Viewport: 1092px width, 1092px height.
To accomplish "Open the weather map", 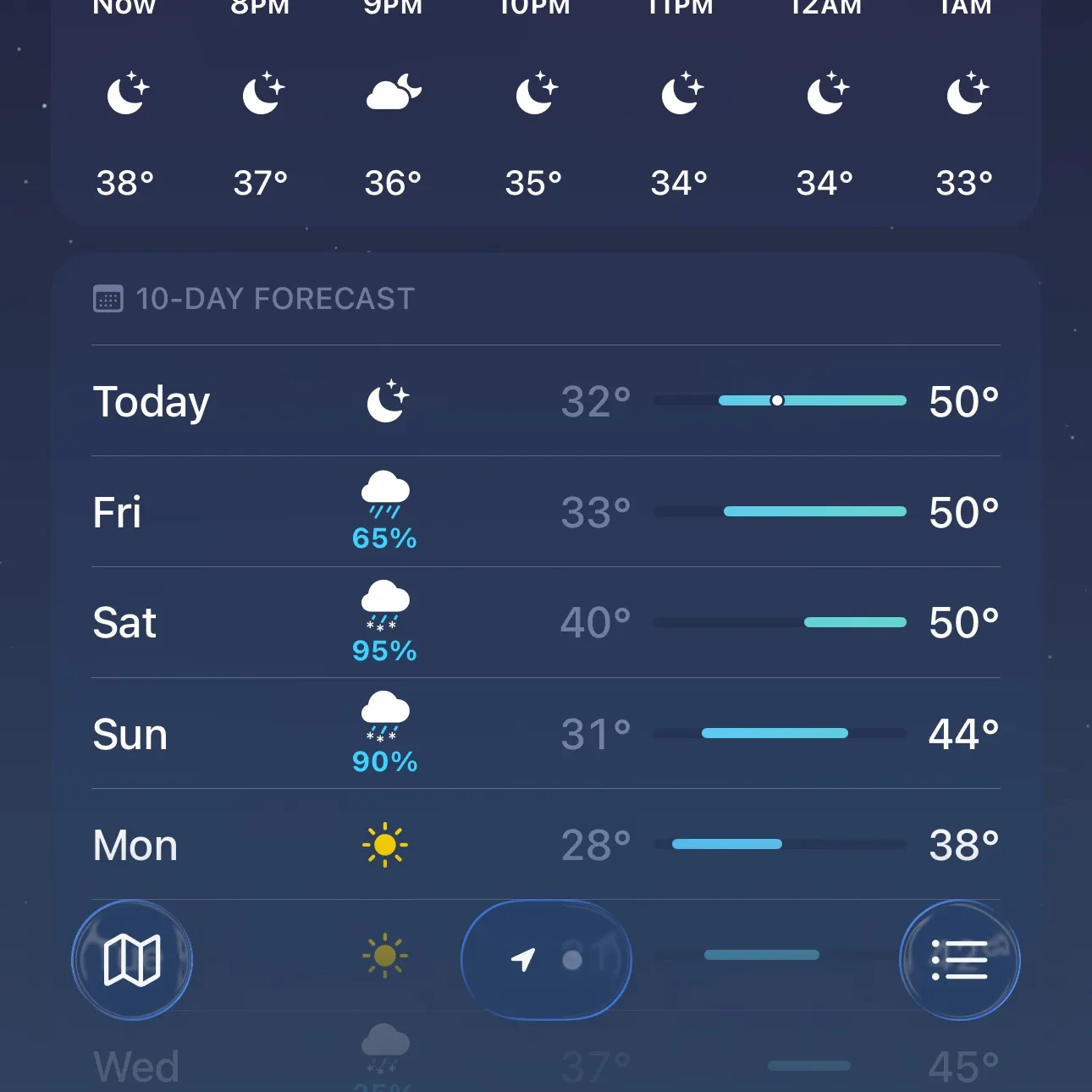I will point(132,960).
